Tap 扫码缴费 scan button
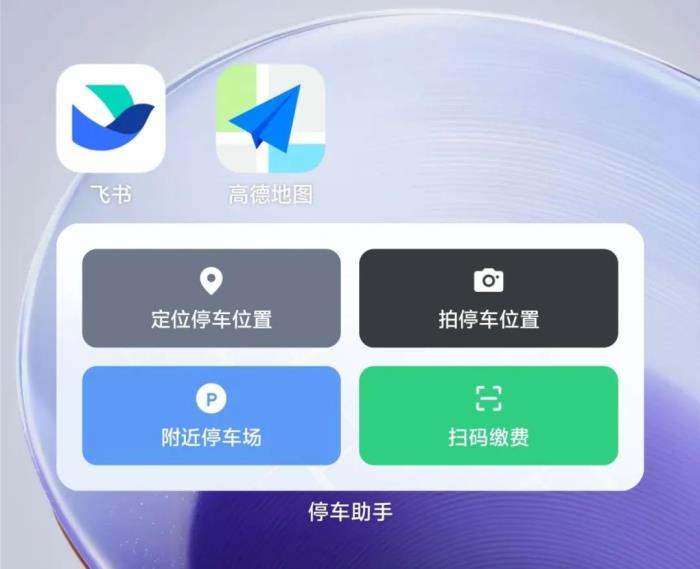The width and height of the screenshot is (700, 569). click(x=488, y=415)
